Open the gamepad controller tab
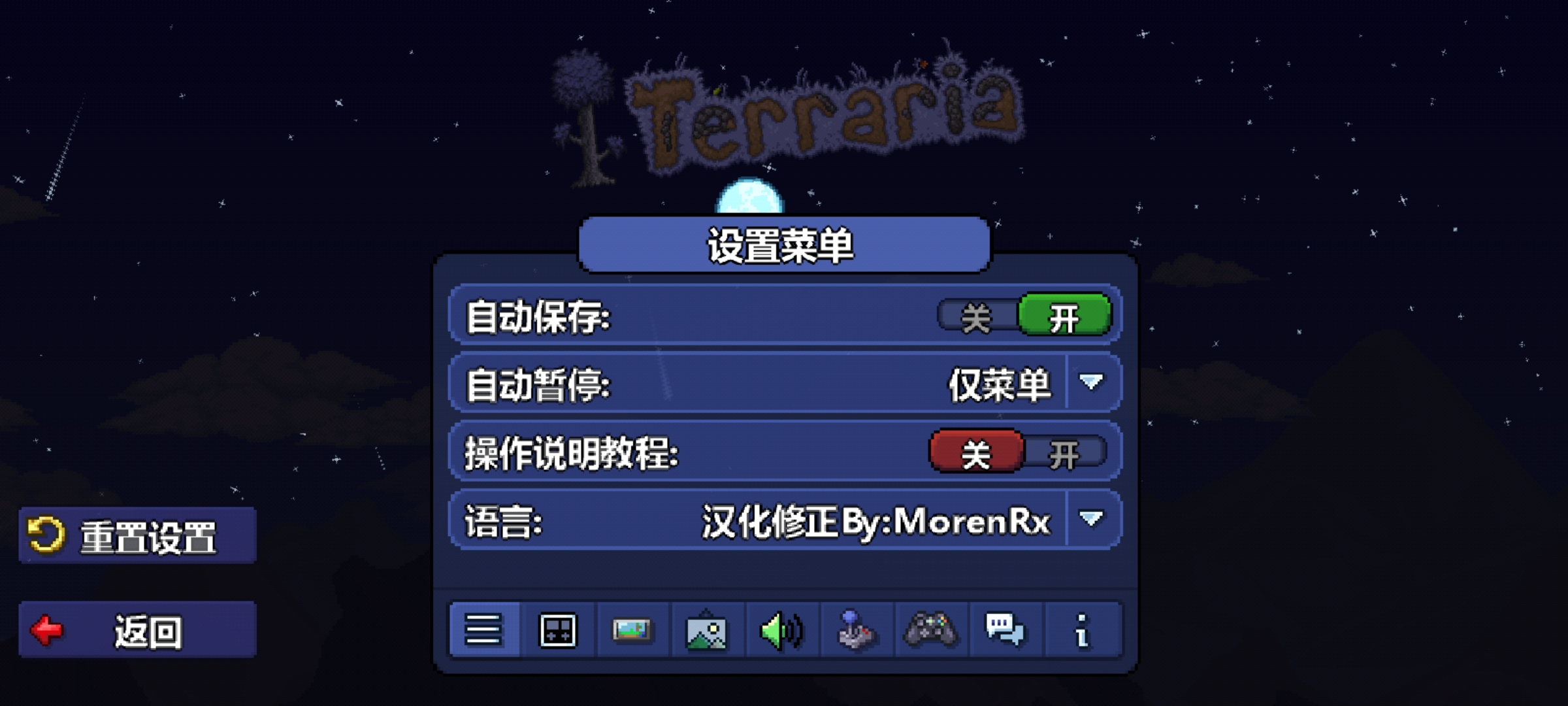The width and height of the screenshot is (1568, 706). click(x=930, y=630)
